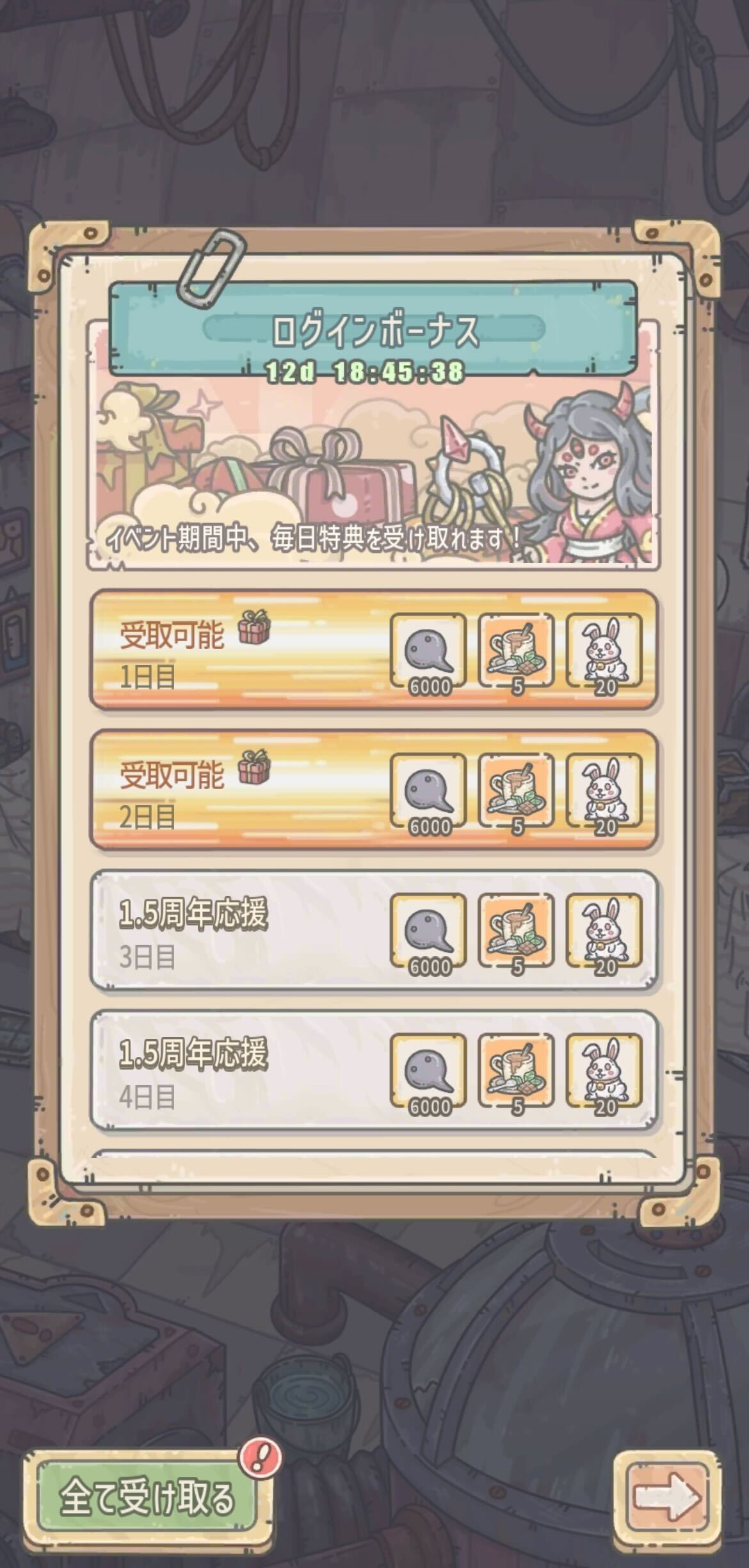Tap the arrow button to continue
The width and height of the screenshot is (749, 1568).
point(666,1496)
